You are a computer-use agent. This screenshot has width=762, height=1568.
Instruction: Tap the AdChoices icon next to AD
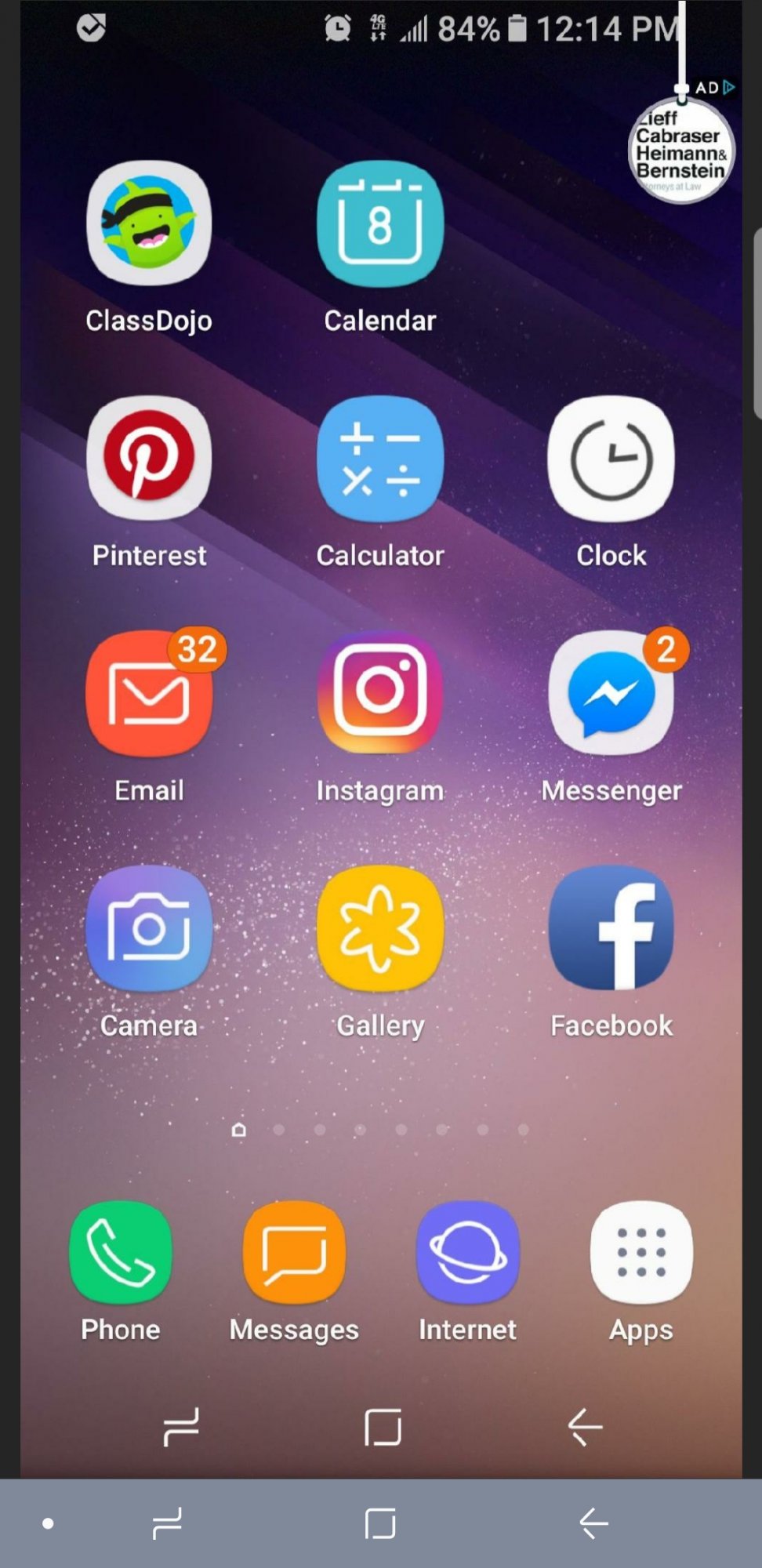pyautogui.click(x=729, y=87)
